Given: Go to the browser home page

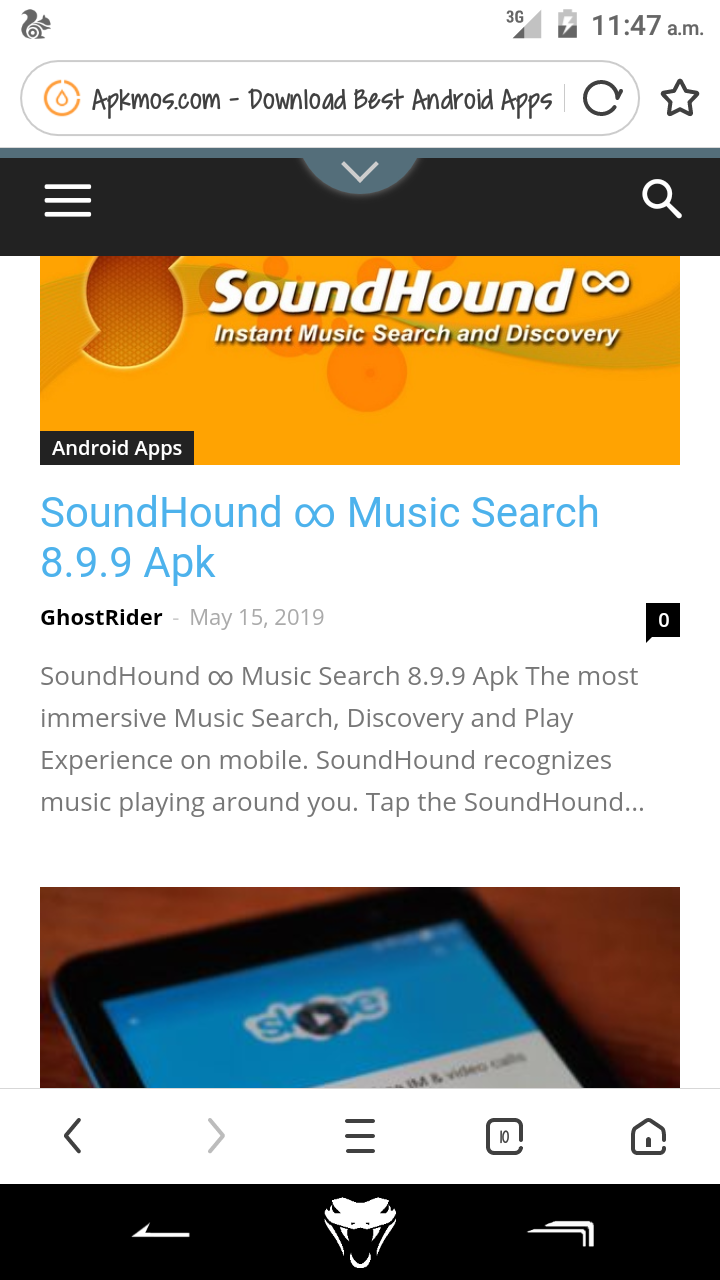Looking at the screenshot, I should click(x=648, y=1136).
